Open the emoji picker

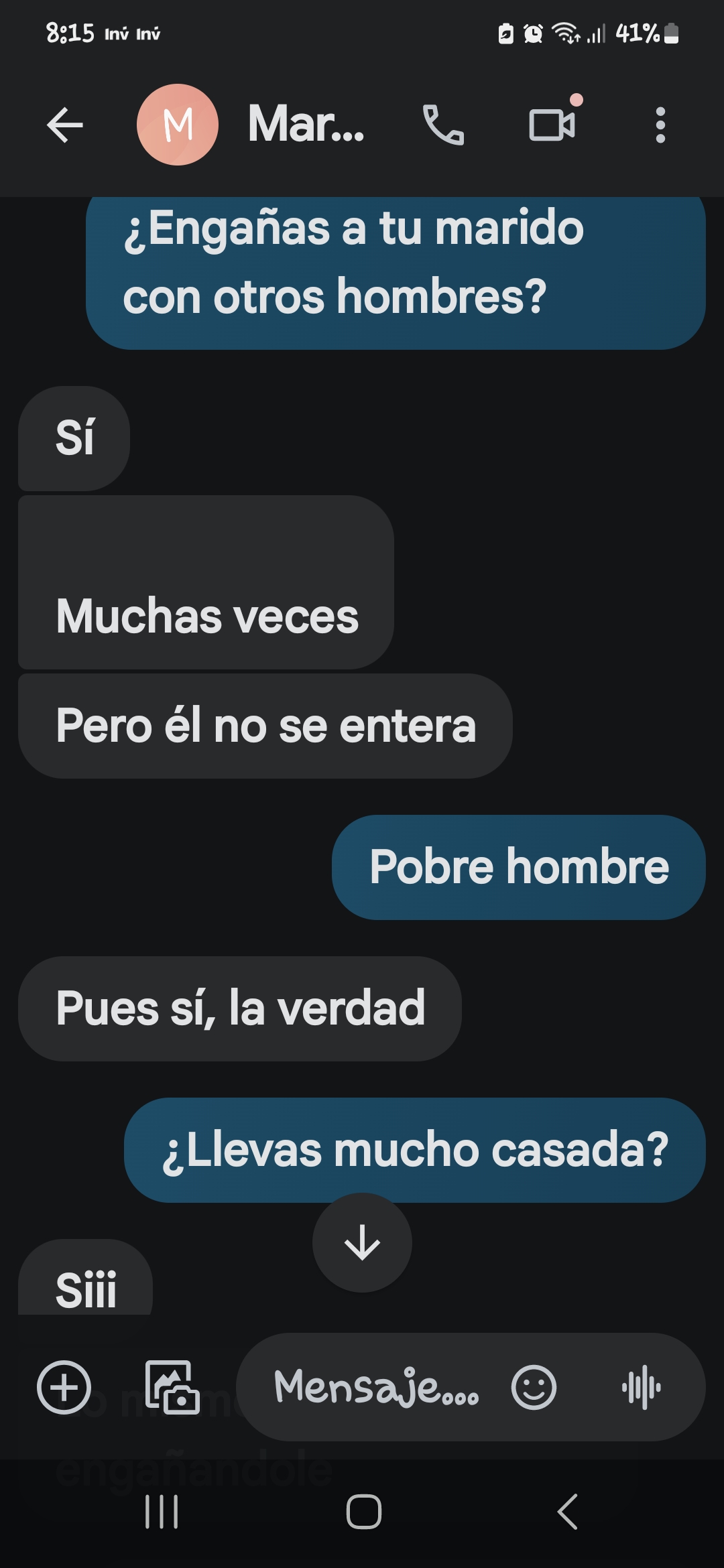tap(534, 1387)
